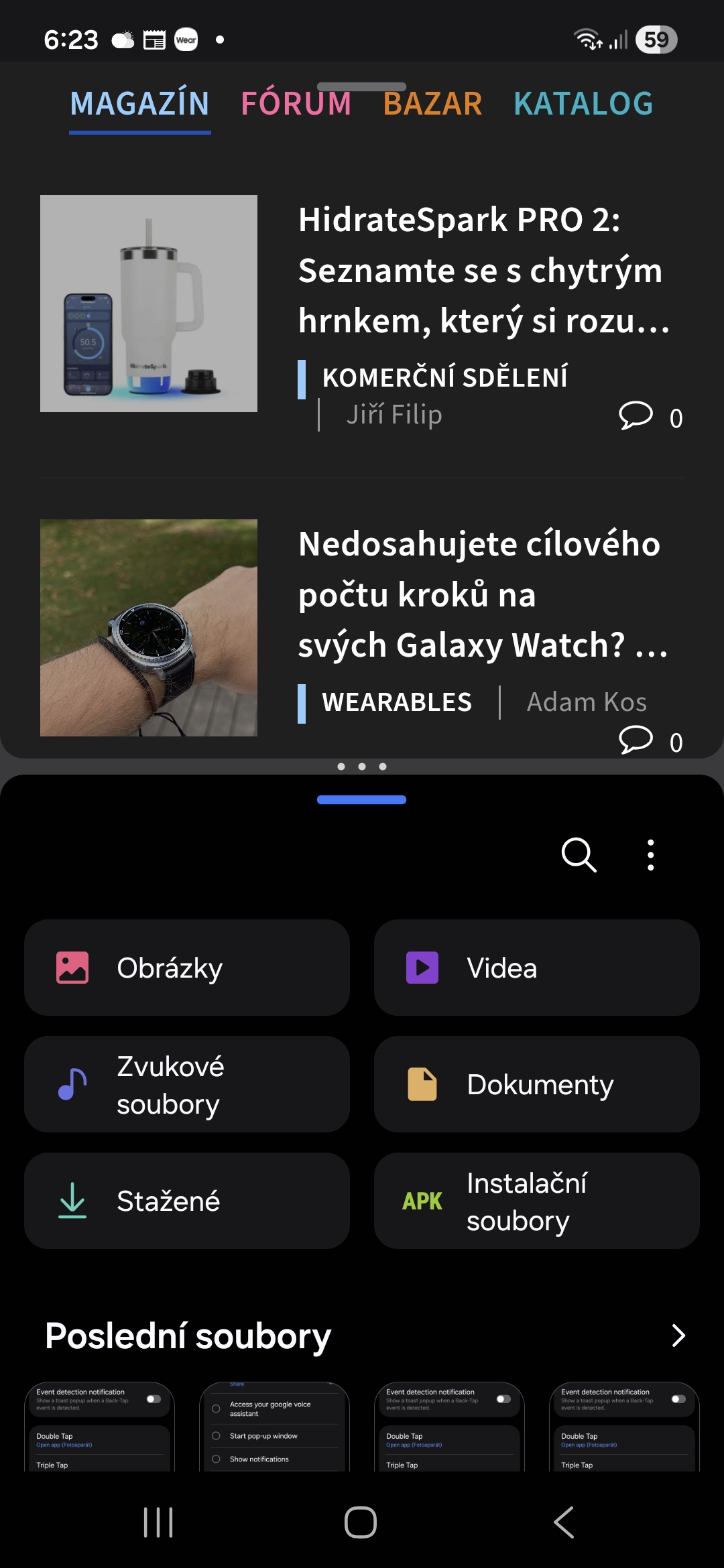This screenshot has width=724, height=1568.
Task: Expand Poslední soubory with the chevron
Action: click(x=678, y=1335)
